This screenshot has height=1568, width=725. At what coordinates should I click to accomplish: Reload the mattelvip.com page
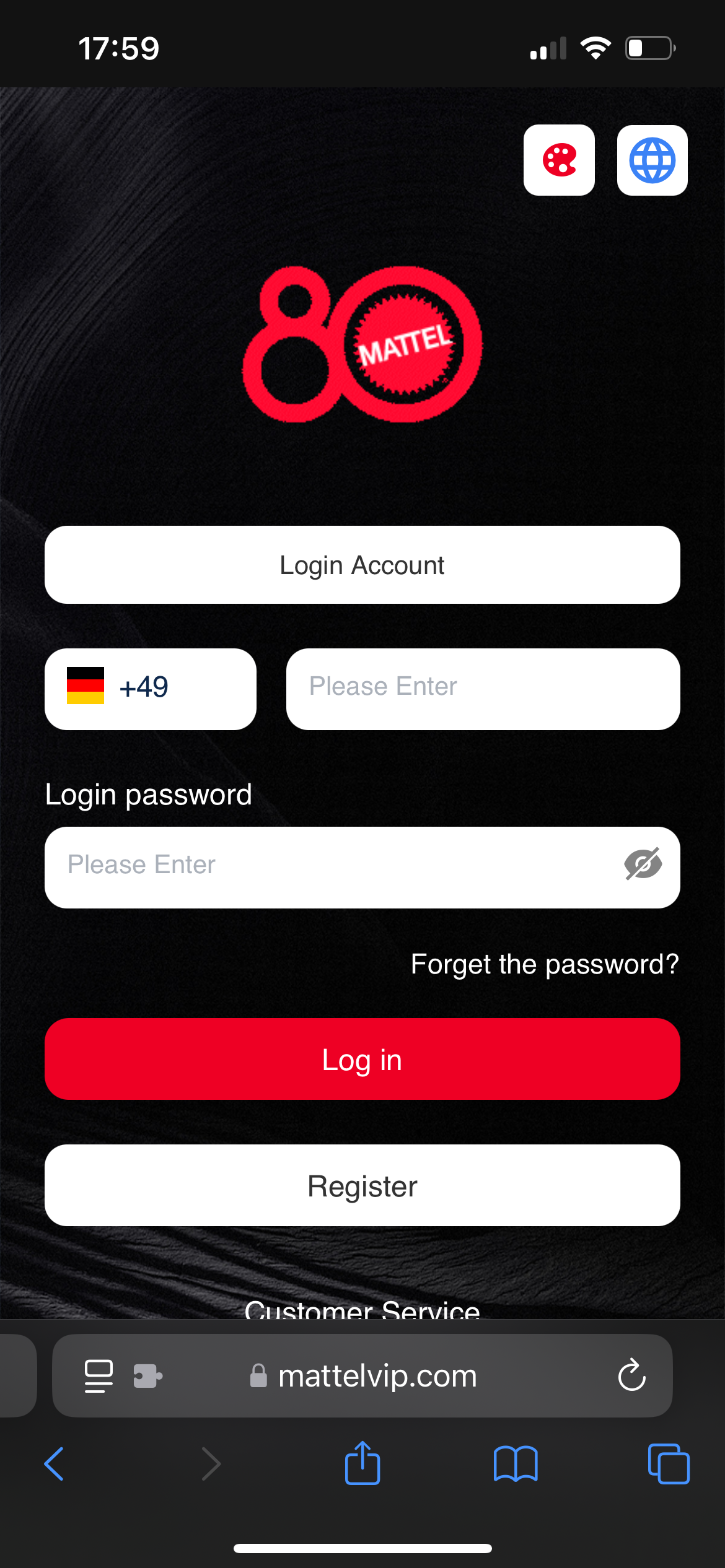[631, 1375]
